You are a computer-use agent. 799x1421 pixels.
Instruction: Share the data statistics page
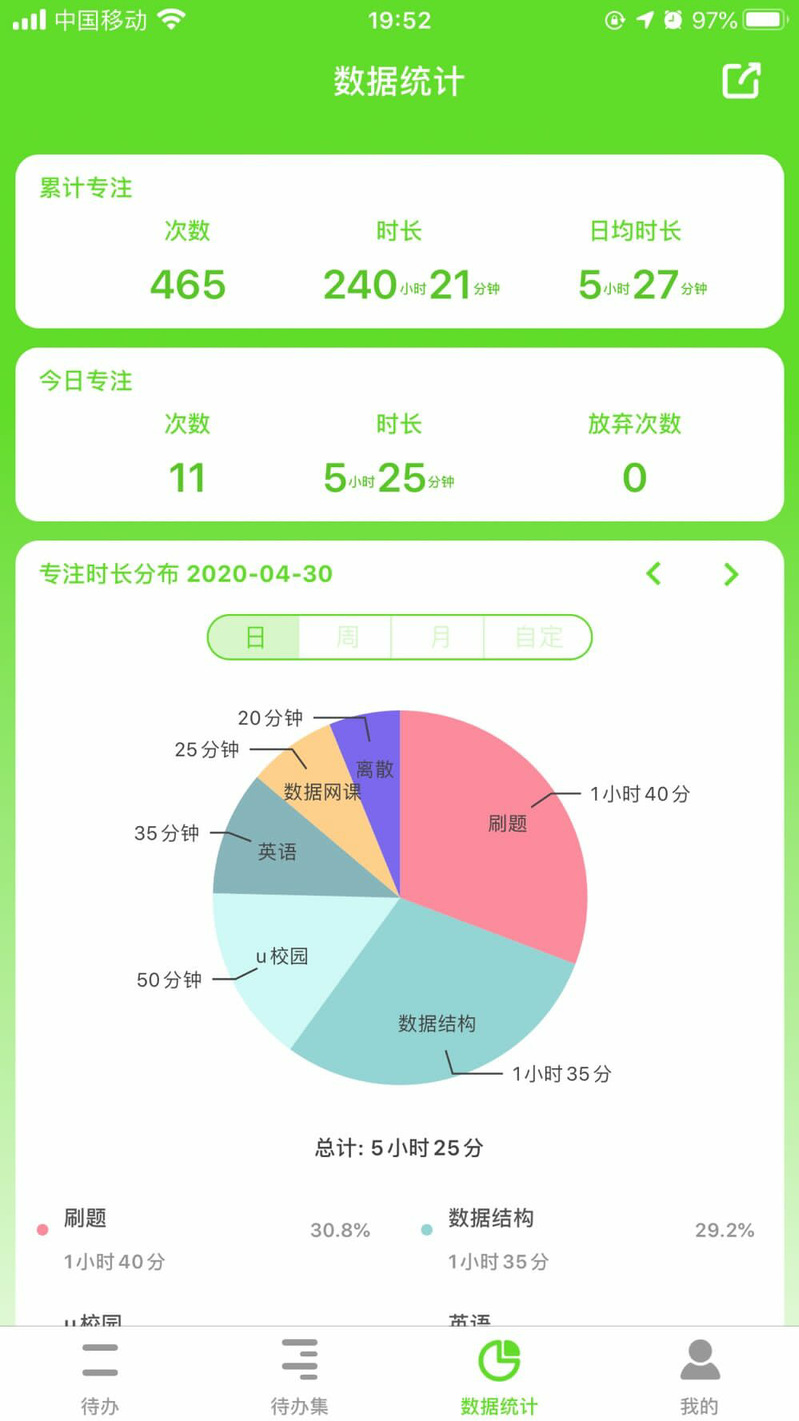pos(741,81)
